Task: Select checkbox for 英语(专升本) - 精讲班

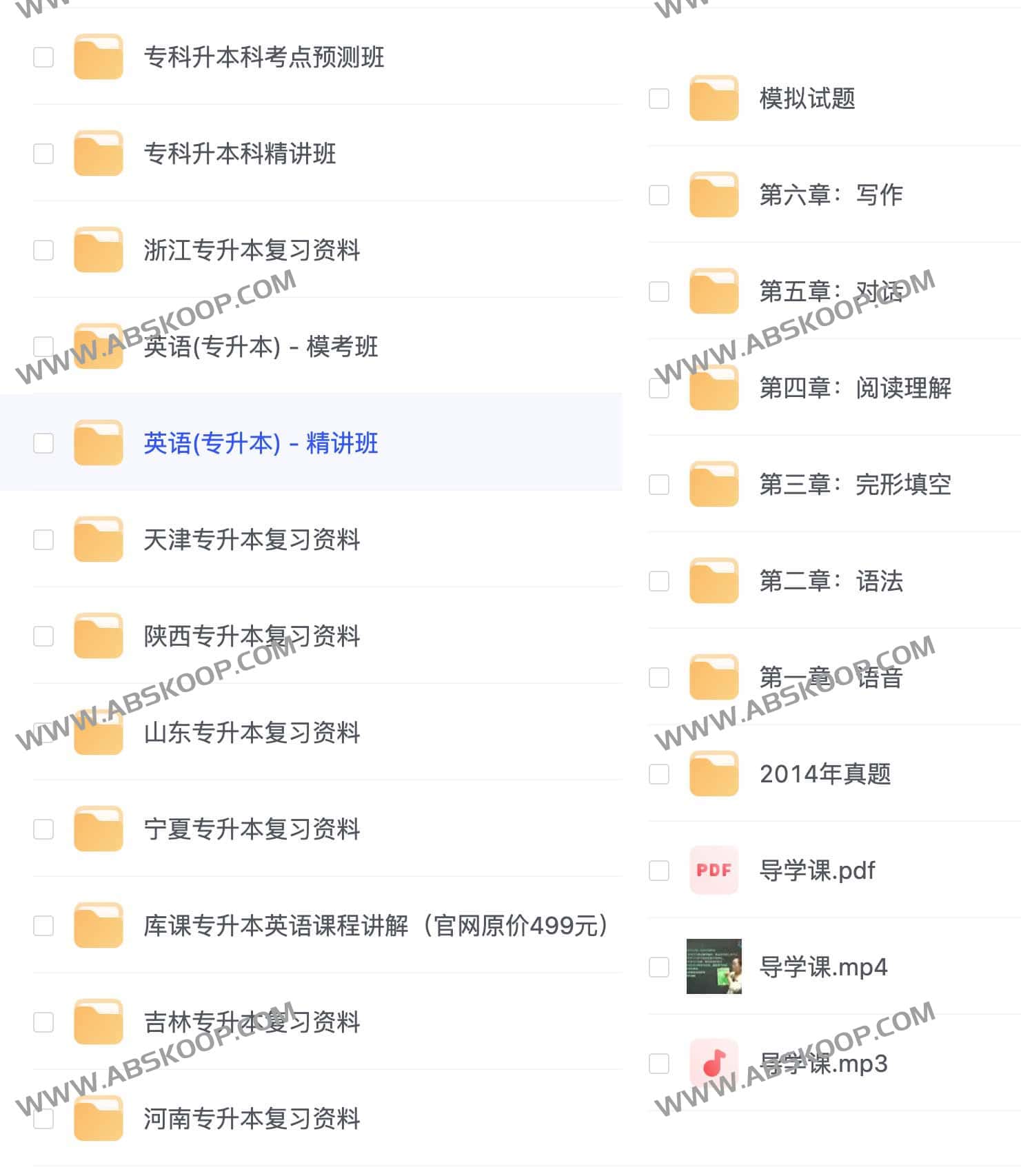Action: (x=43, y=443)
